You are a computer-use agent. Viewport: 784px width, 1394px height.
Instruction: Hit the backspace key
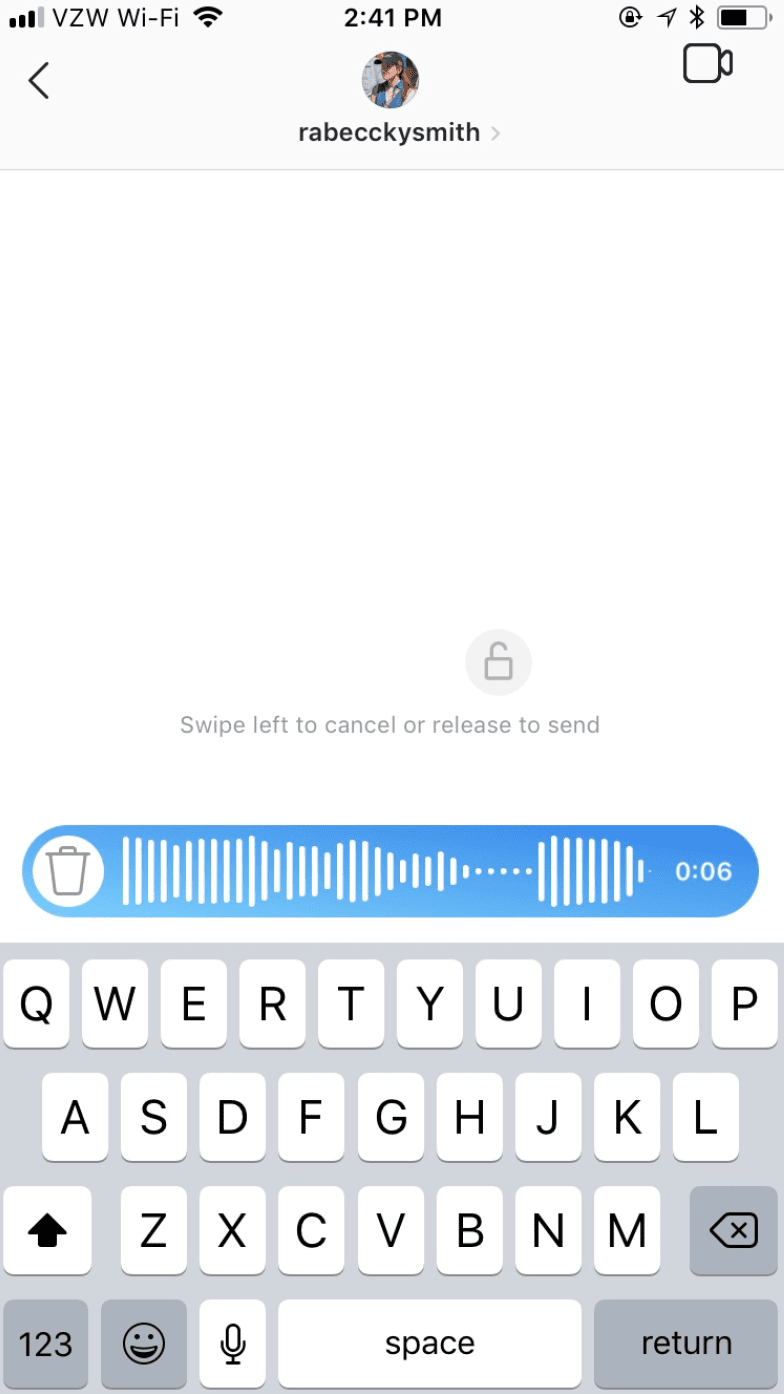(734, 1231)
